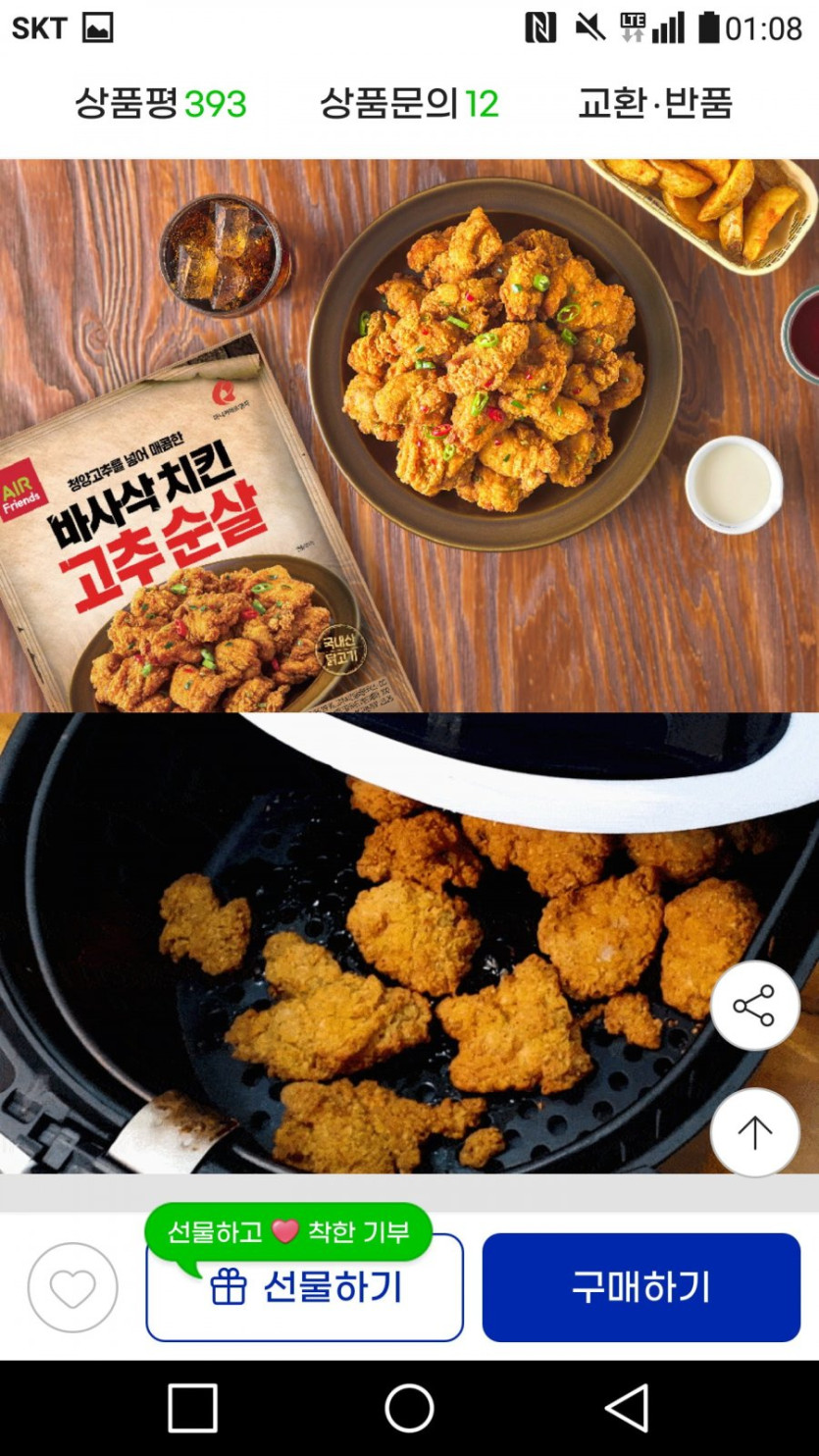
Task: Switch to the 상품평 reviews tab
Action: pyautogui.click(x=161, y=104)
